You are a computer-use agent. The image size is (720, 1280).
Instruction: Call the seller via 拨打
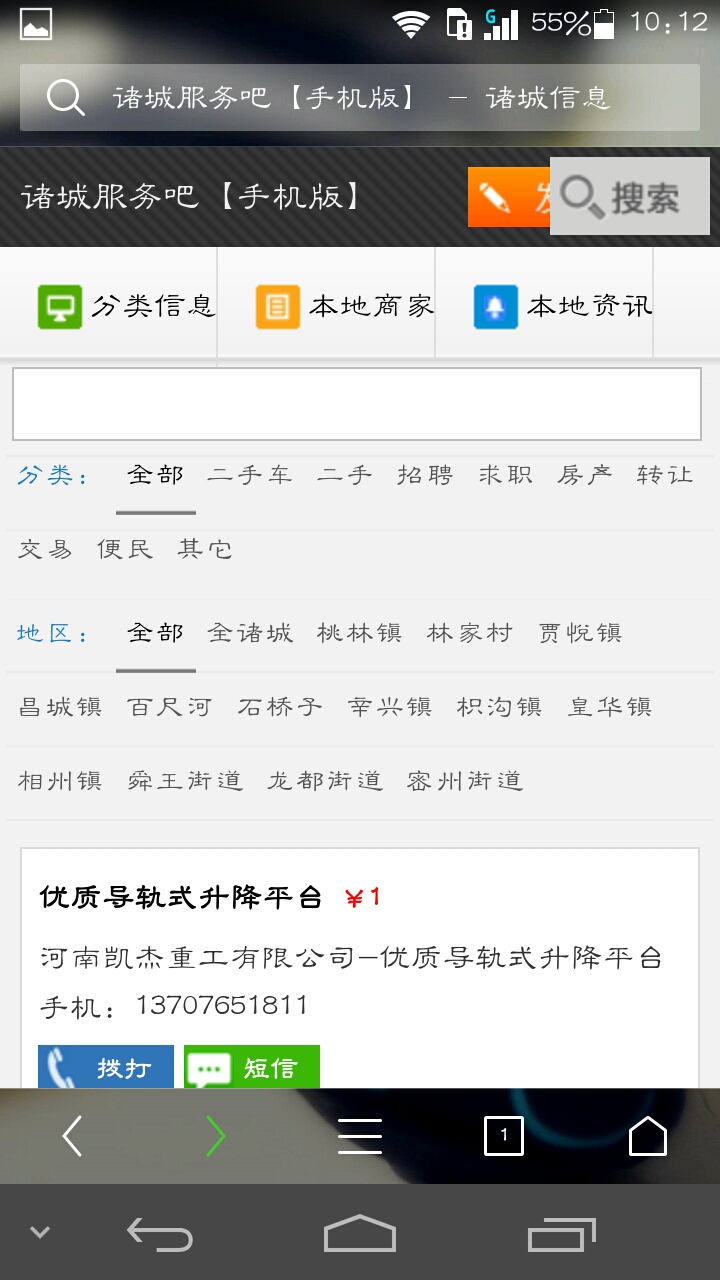[106, 1067]
